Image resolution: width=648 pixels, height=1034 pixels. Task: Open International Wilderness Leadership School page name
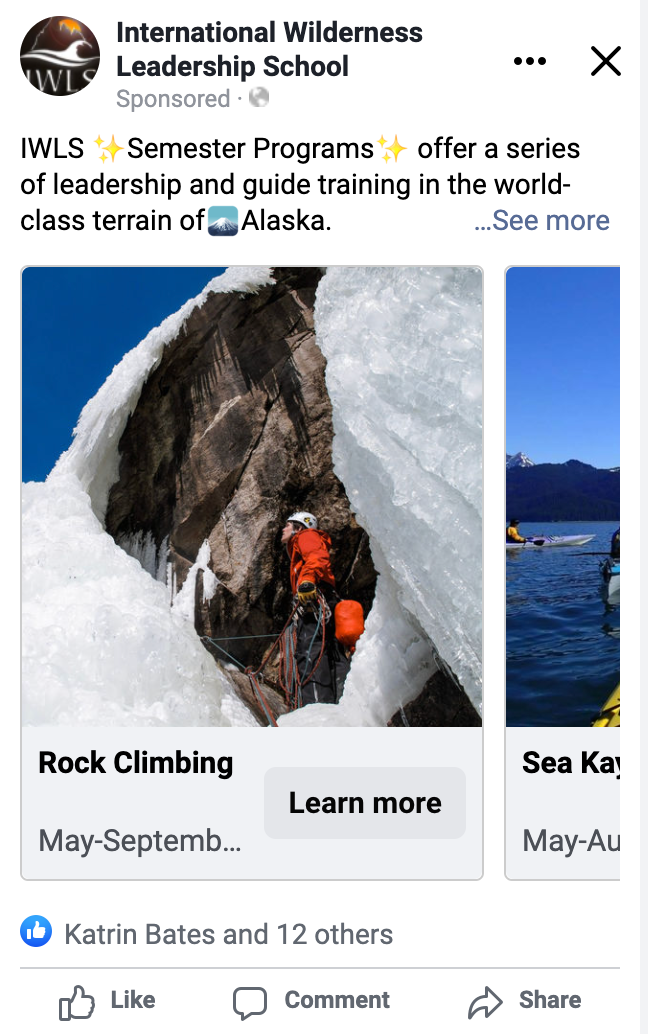click(269, 49)
